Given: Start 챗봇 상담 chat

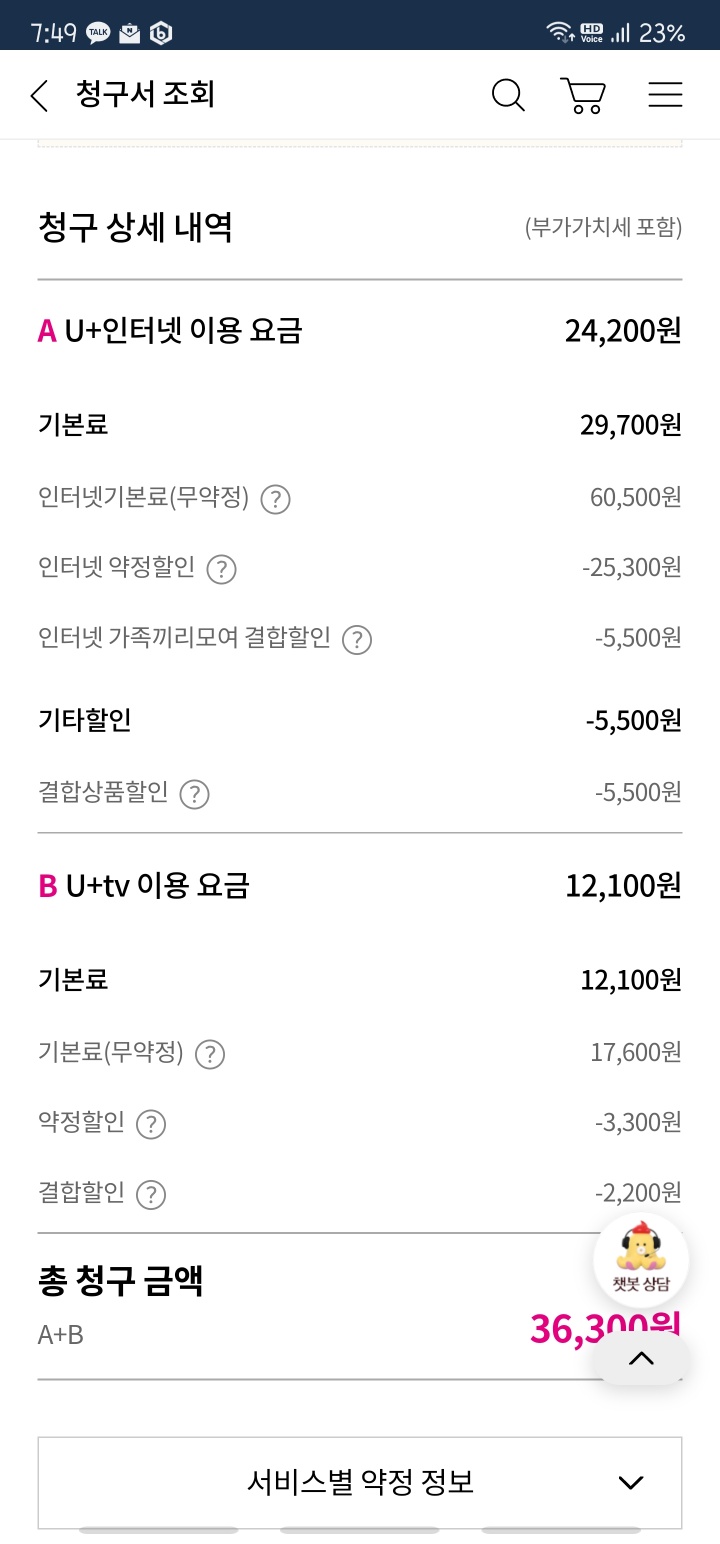Looking at the screenshot, I should pyautogui.click(x=641, y=1260).
